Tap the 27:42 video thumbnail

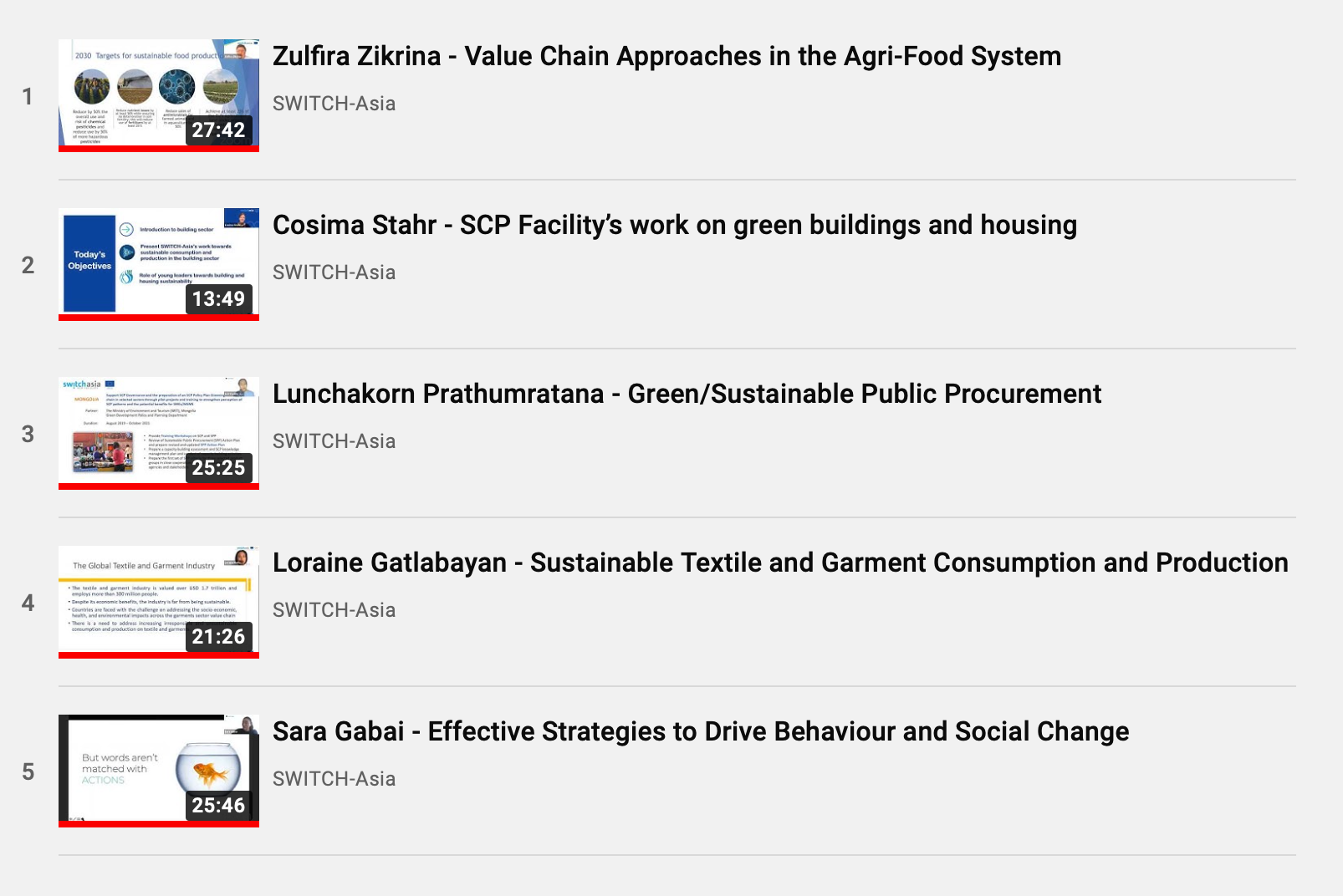tap(159, 94)
